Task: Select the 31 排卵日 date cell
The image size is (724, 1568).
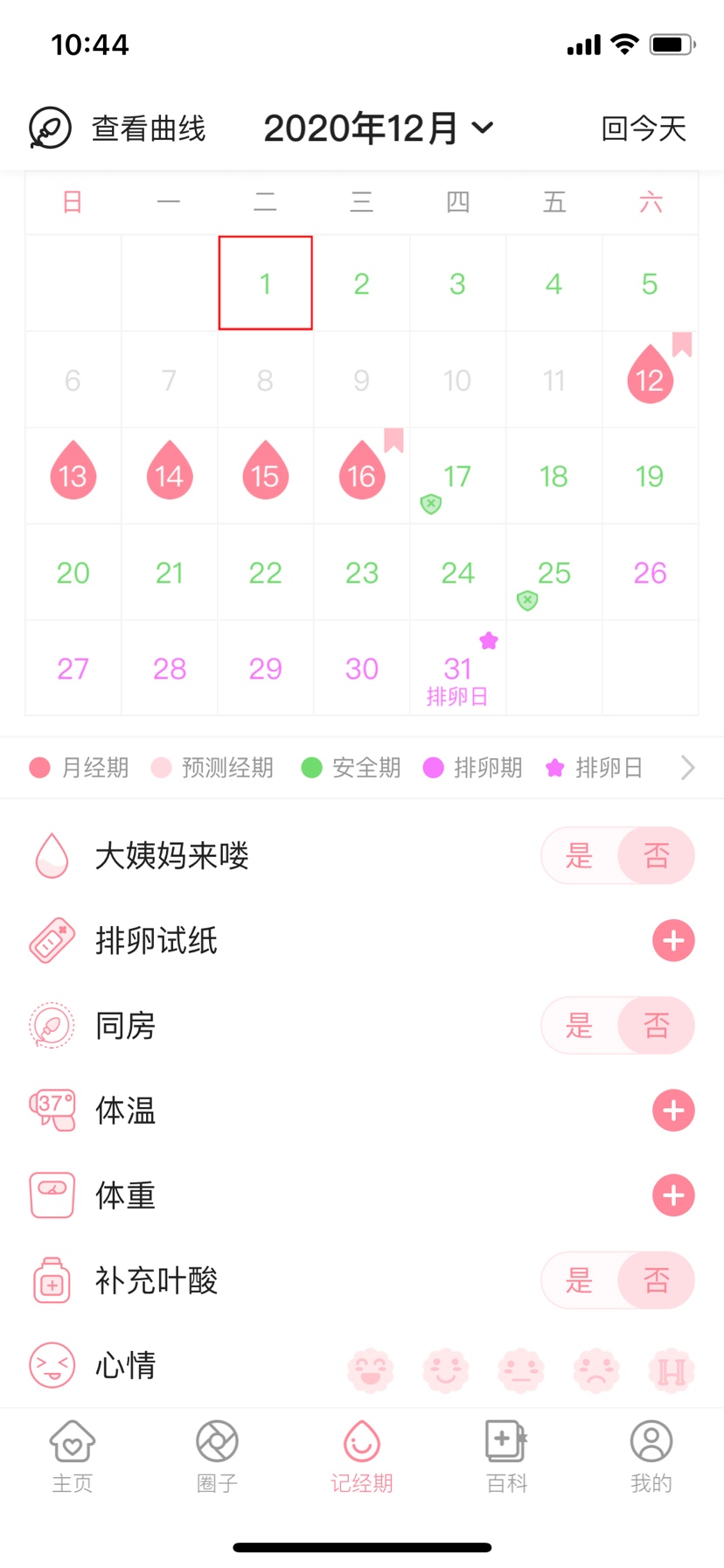Action: tap(457, 672)
